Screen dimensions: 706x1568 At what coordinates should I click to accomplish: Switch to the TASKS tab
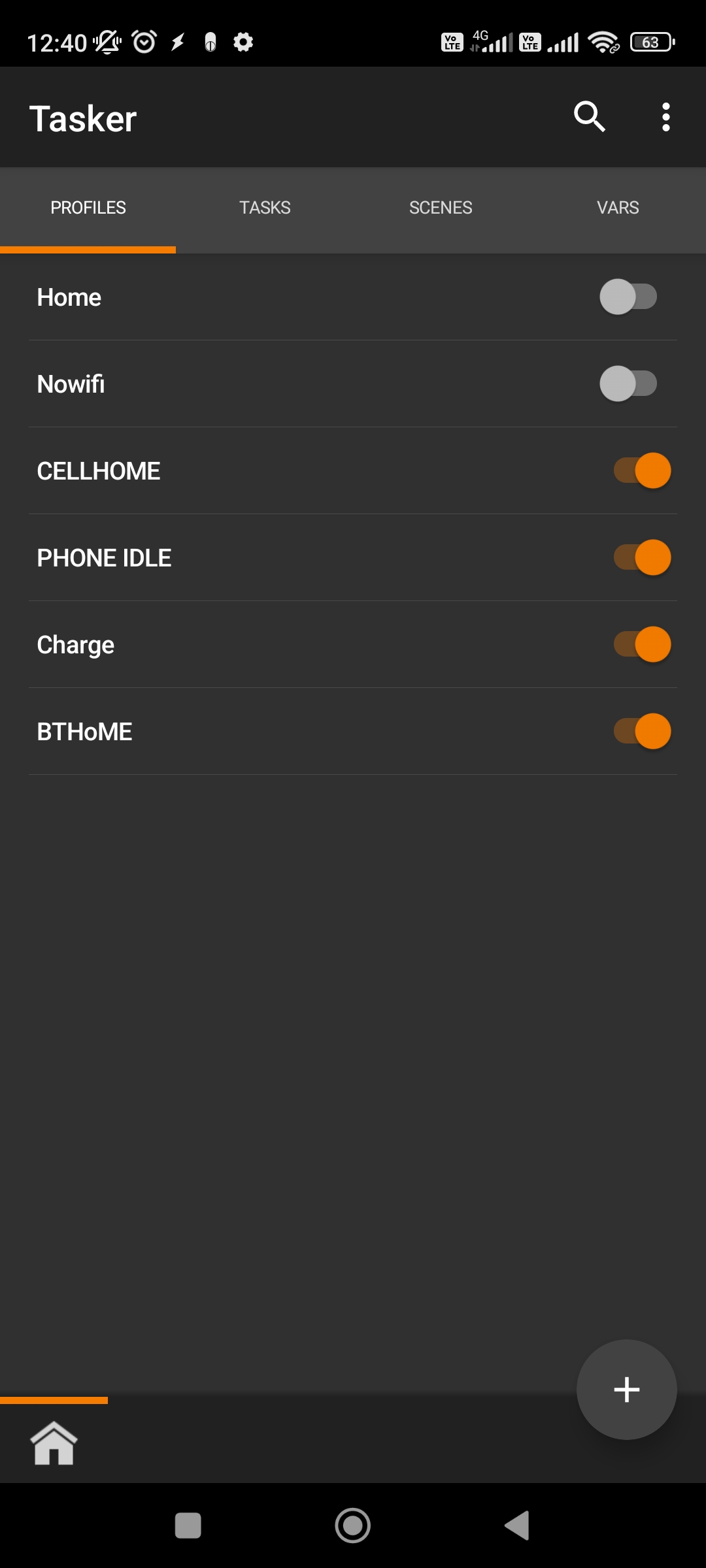(x=265, y=207)
